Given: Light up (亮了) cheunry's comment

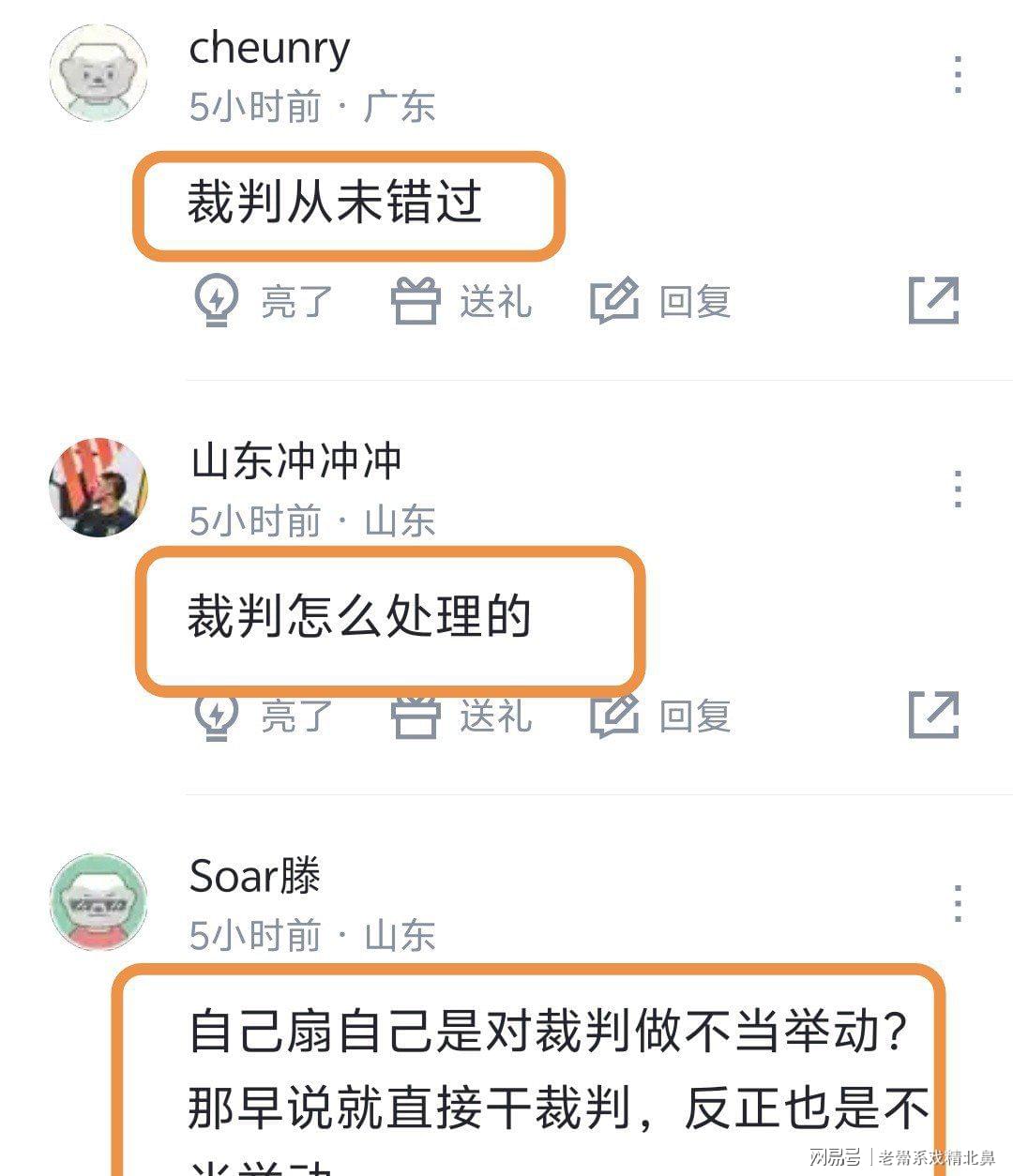Looking at the screenshot, I should 264,302.
